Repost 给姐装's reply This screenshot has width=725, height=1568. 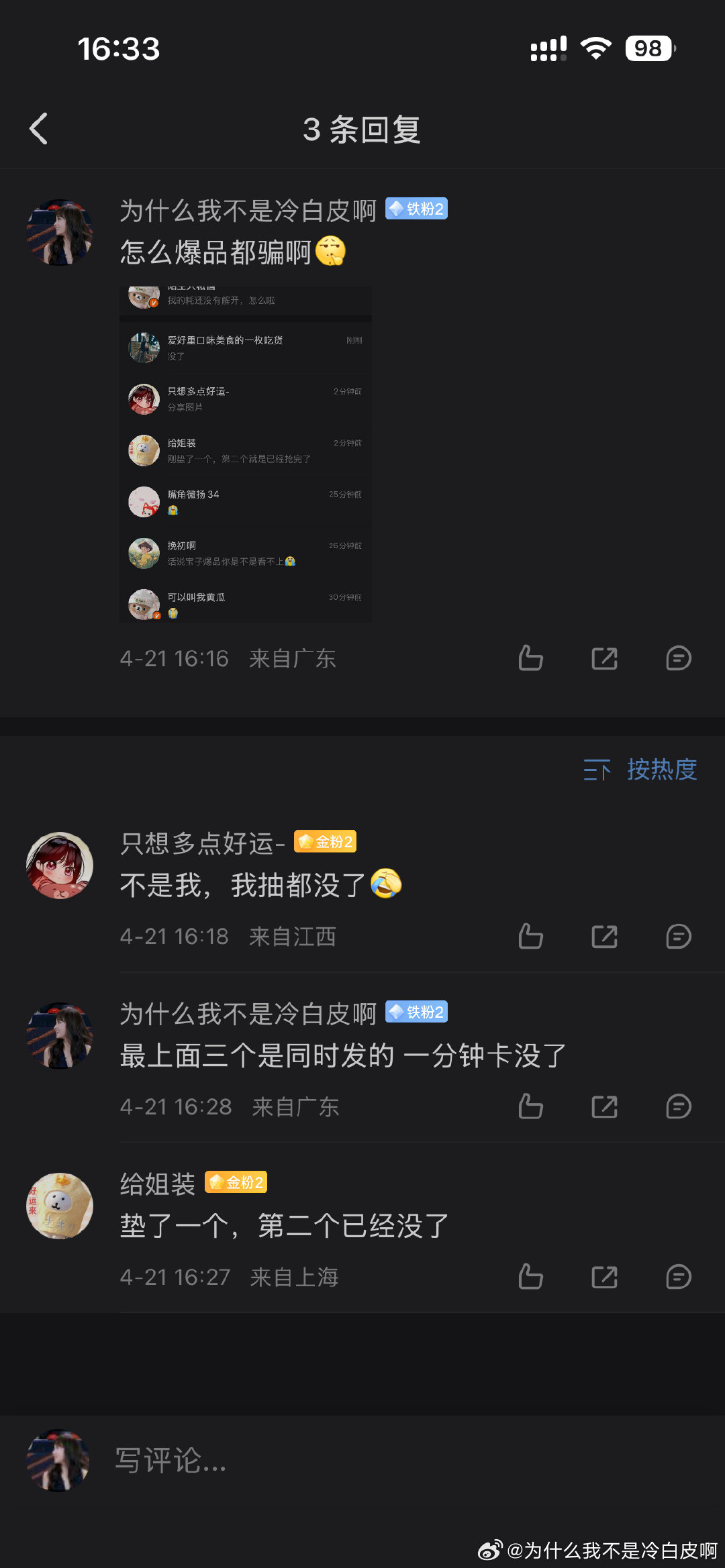604,1277
